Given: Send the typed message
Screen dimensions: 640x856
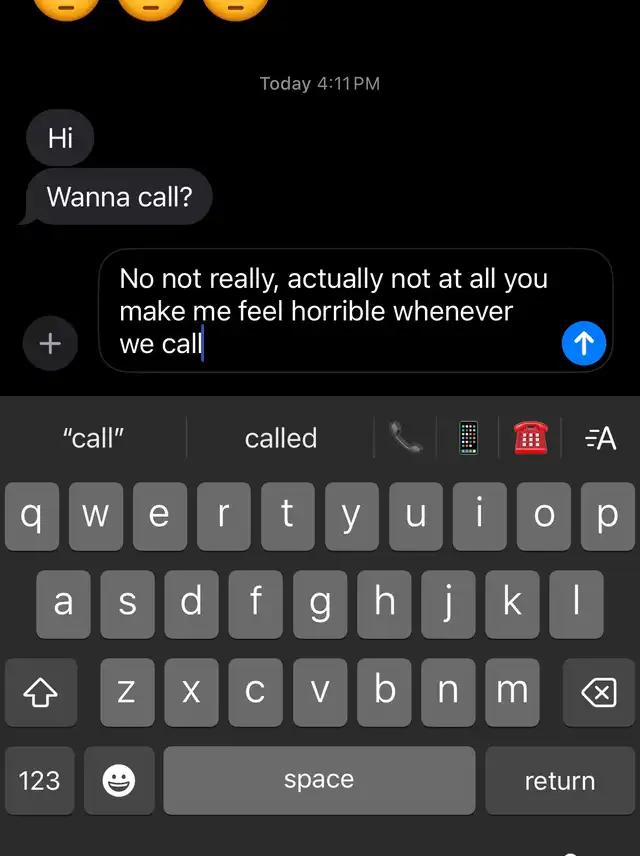Looking at the screenshot, I should tap(584, 344).
